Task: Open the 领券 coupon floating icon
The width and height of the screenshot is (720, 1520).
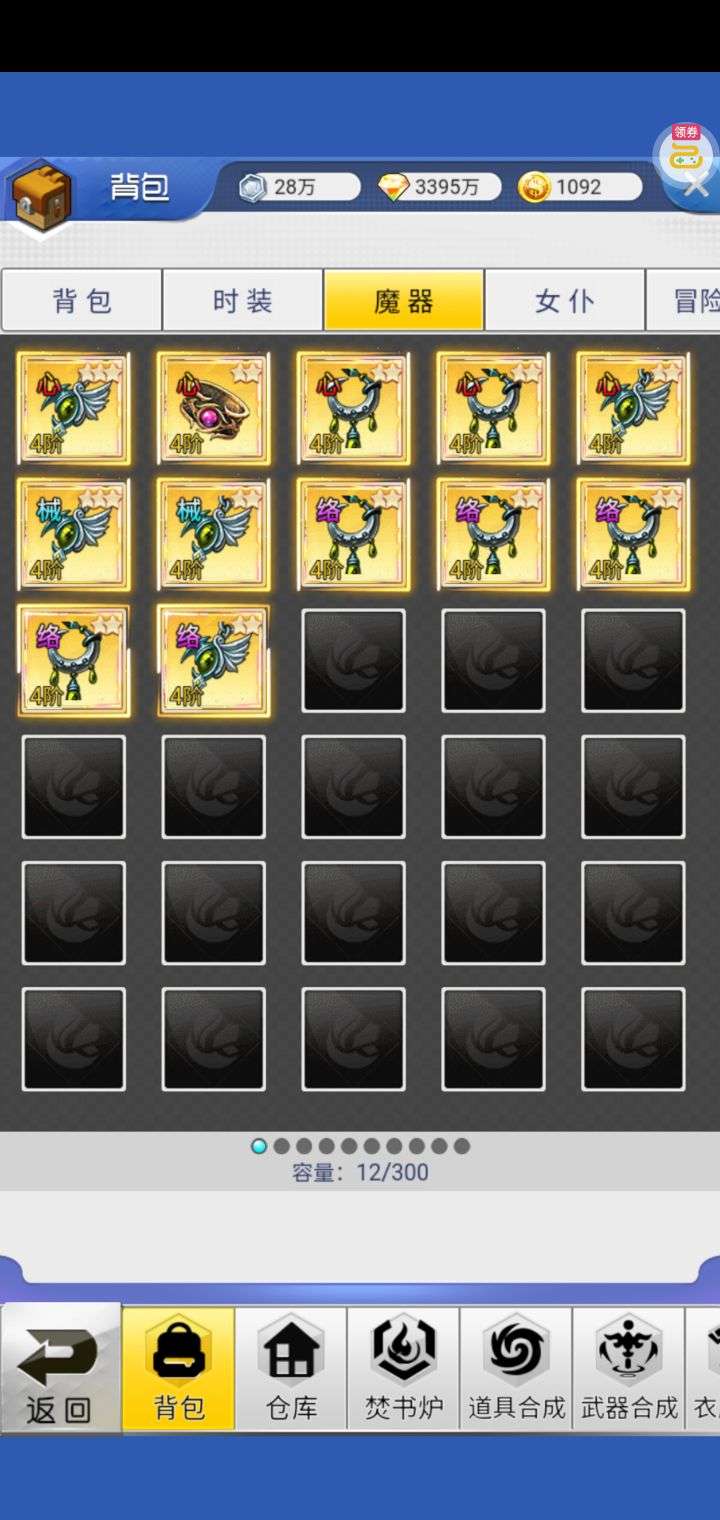Action: 685,150
